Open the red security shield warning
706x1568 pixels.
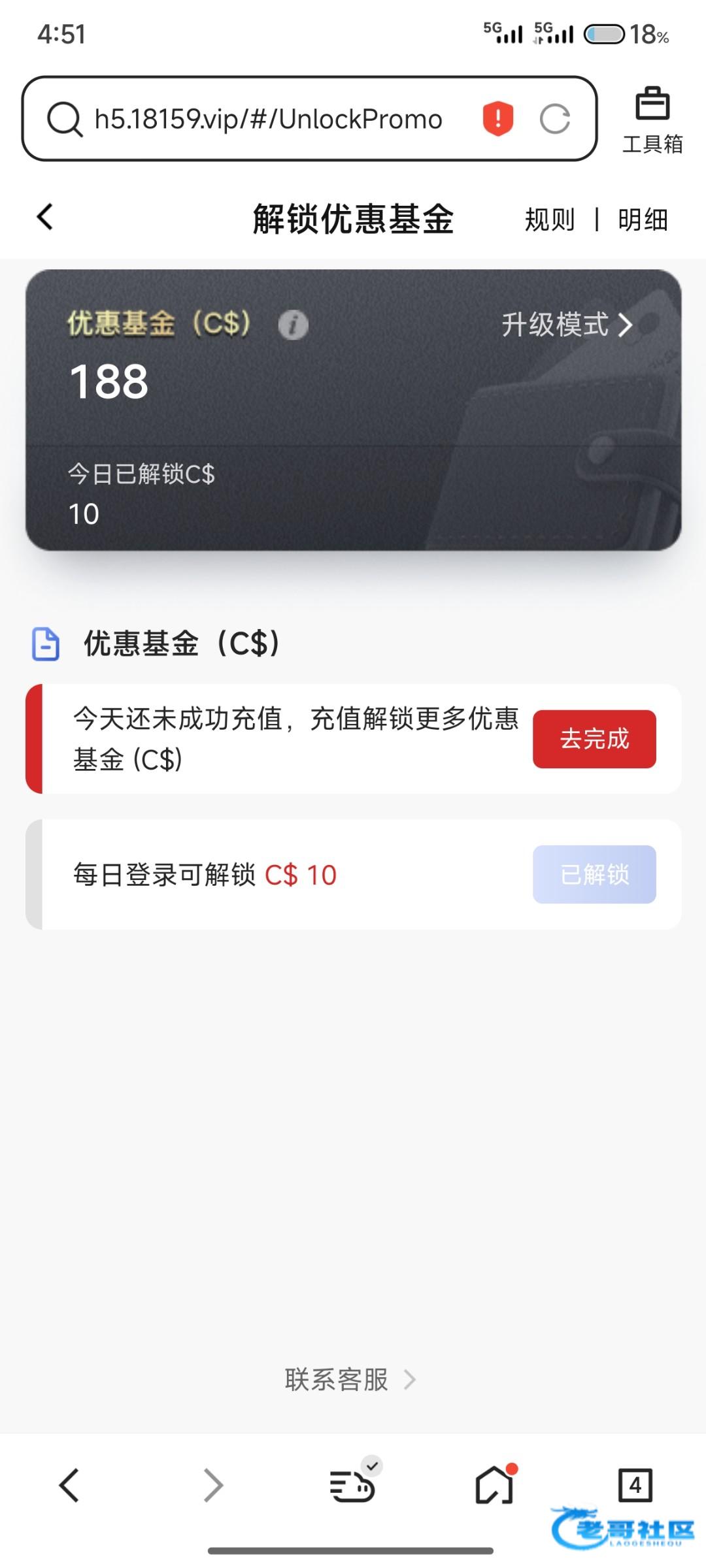tap(497, 119)
